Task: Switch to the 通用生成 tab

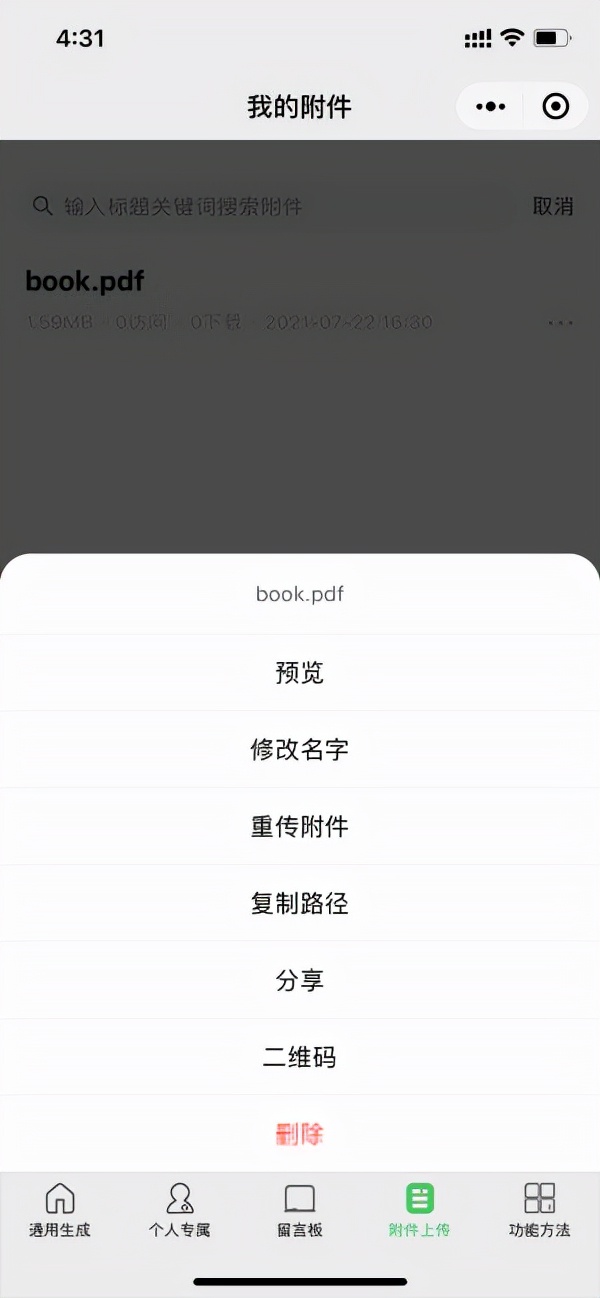Action: [x=60, y=1210]
